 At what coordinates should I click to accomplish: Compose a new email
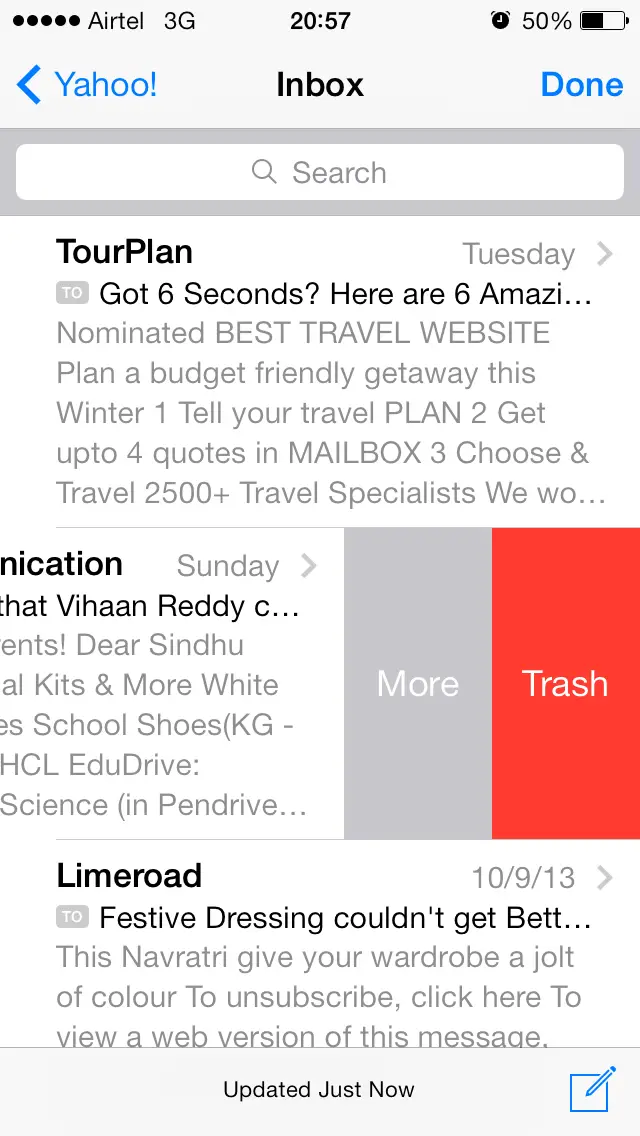(592, 1089)
